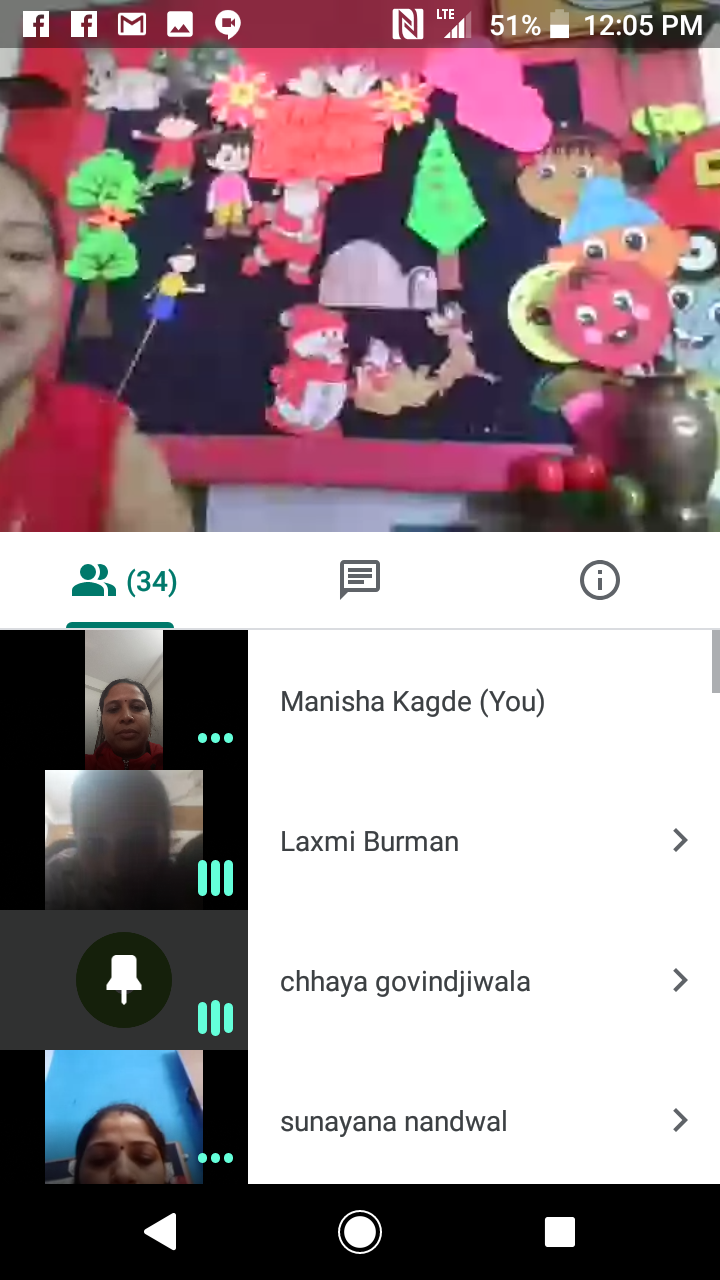
Task: Tap the main presenter video feed
Action: click(x=360, y=290)
